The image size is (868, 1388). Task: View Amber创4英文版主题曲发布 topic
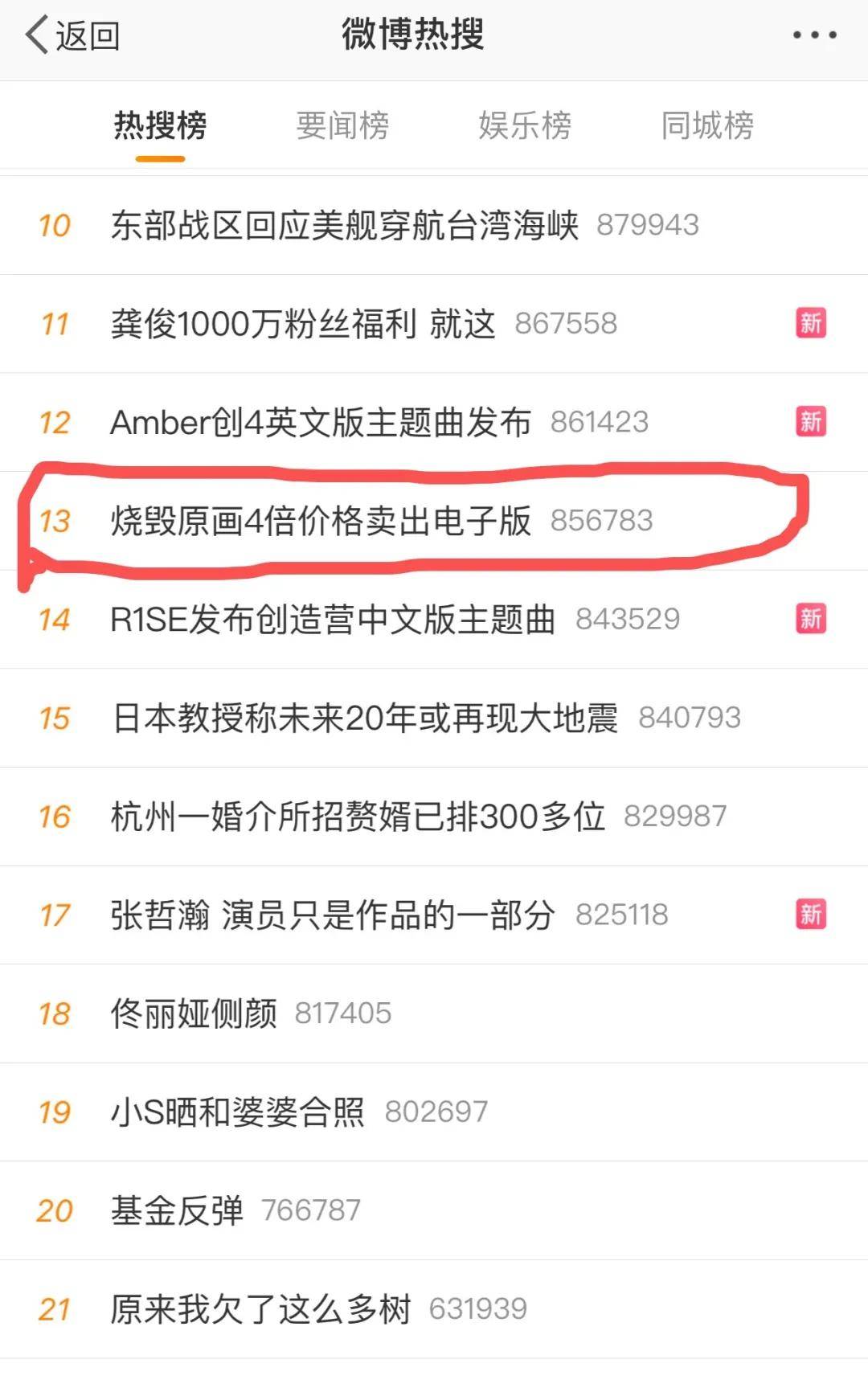point(320,423)
